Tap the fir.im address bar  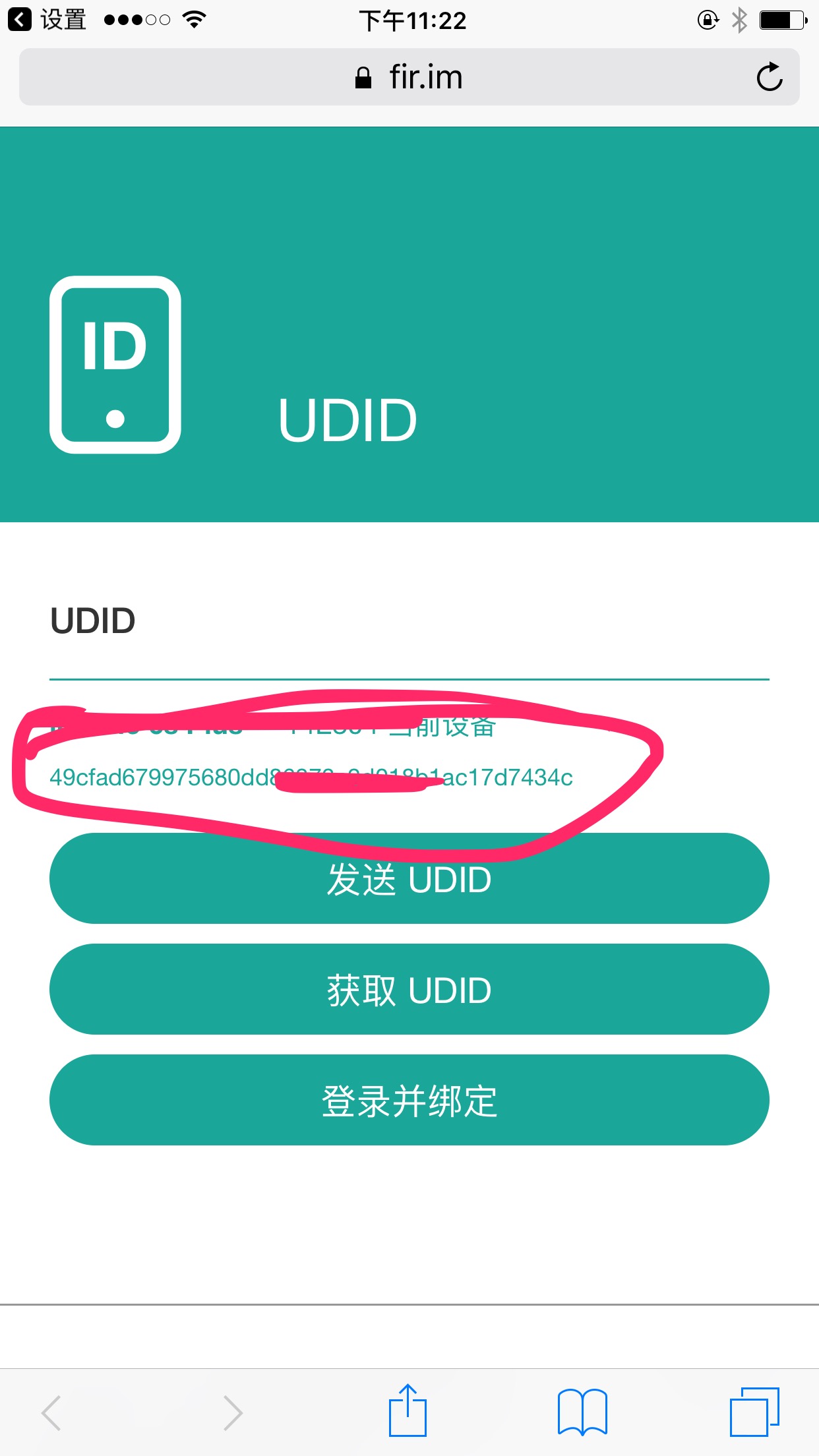(409, 77)
